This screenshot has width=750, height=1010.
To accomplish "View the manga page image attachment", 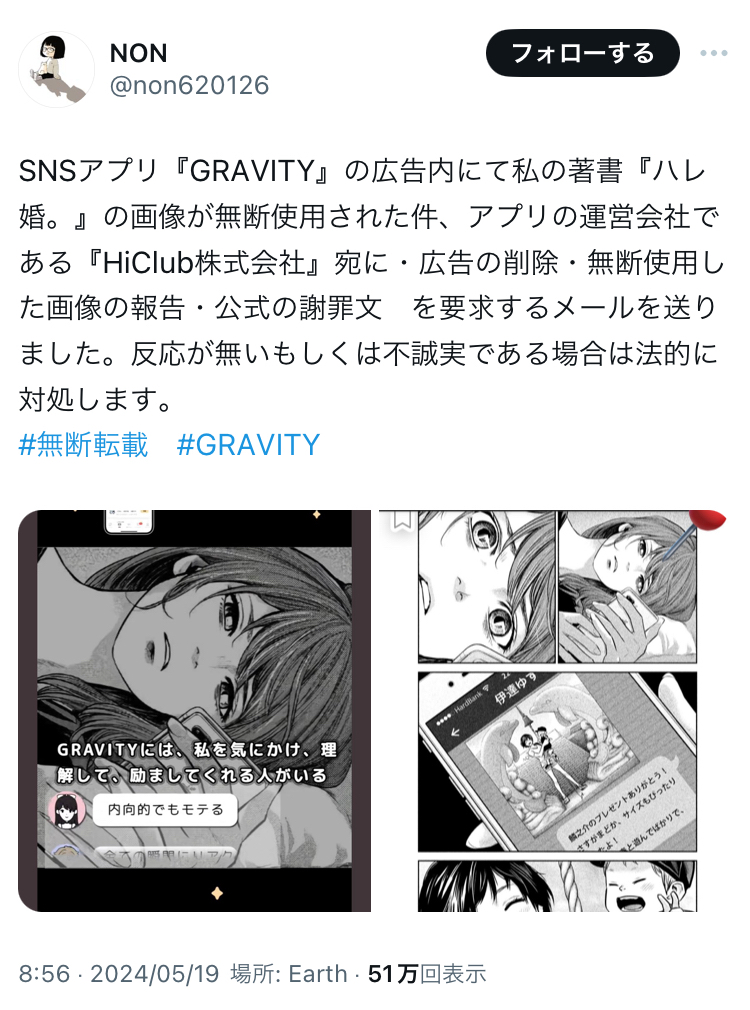I will coord(556,710).
